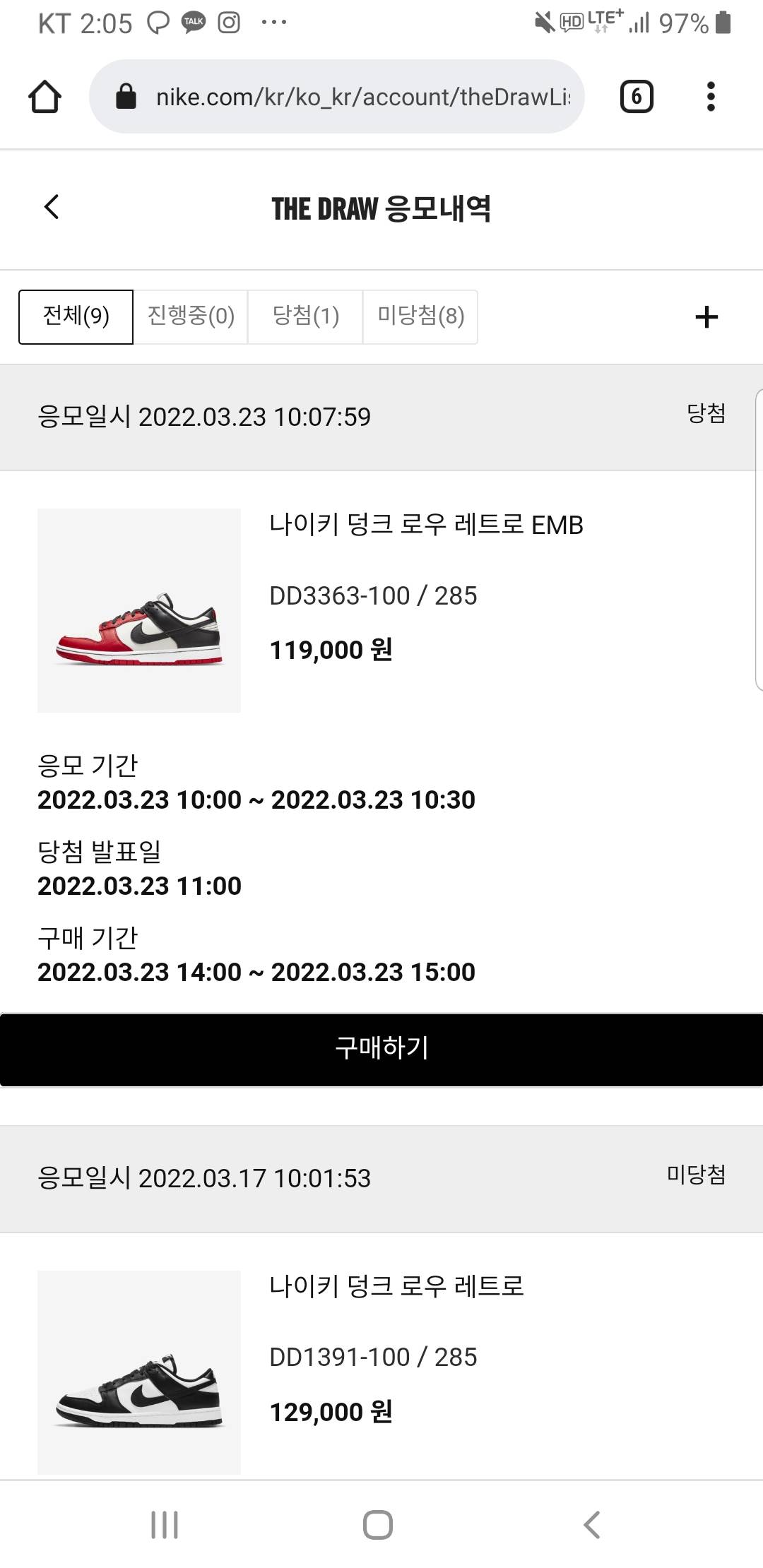This screenshot has width=763, height=1568.
Task: Open recent apps from the navigation bar
Action: click(x=165, y=1524)
